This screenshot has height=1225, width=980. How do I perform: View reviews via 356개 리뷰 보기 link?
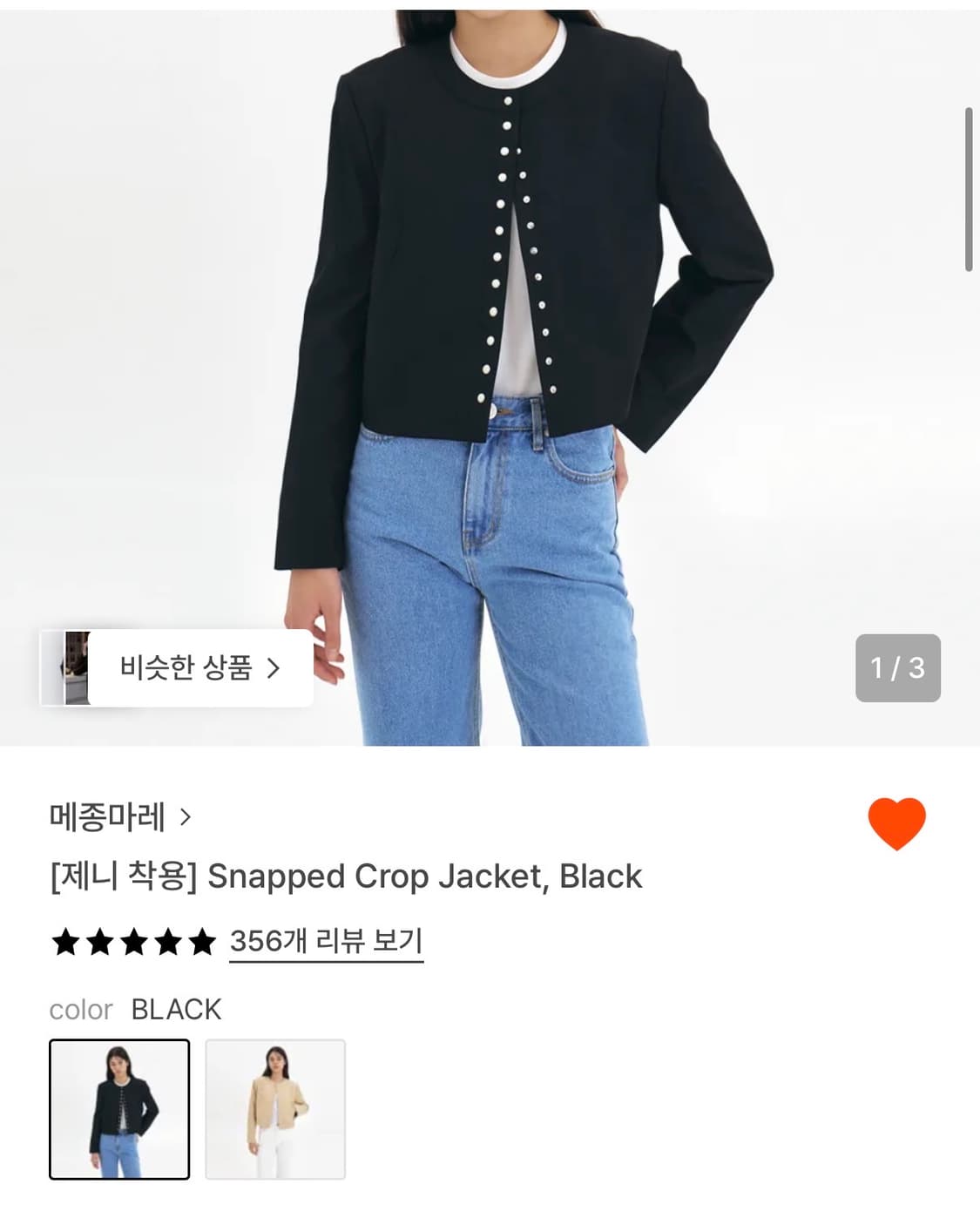(x=325, y=941)
